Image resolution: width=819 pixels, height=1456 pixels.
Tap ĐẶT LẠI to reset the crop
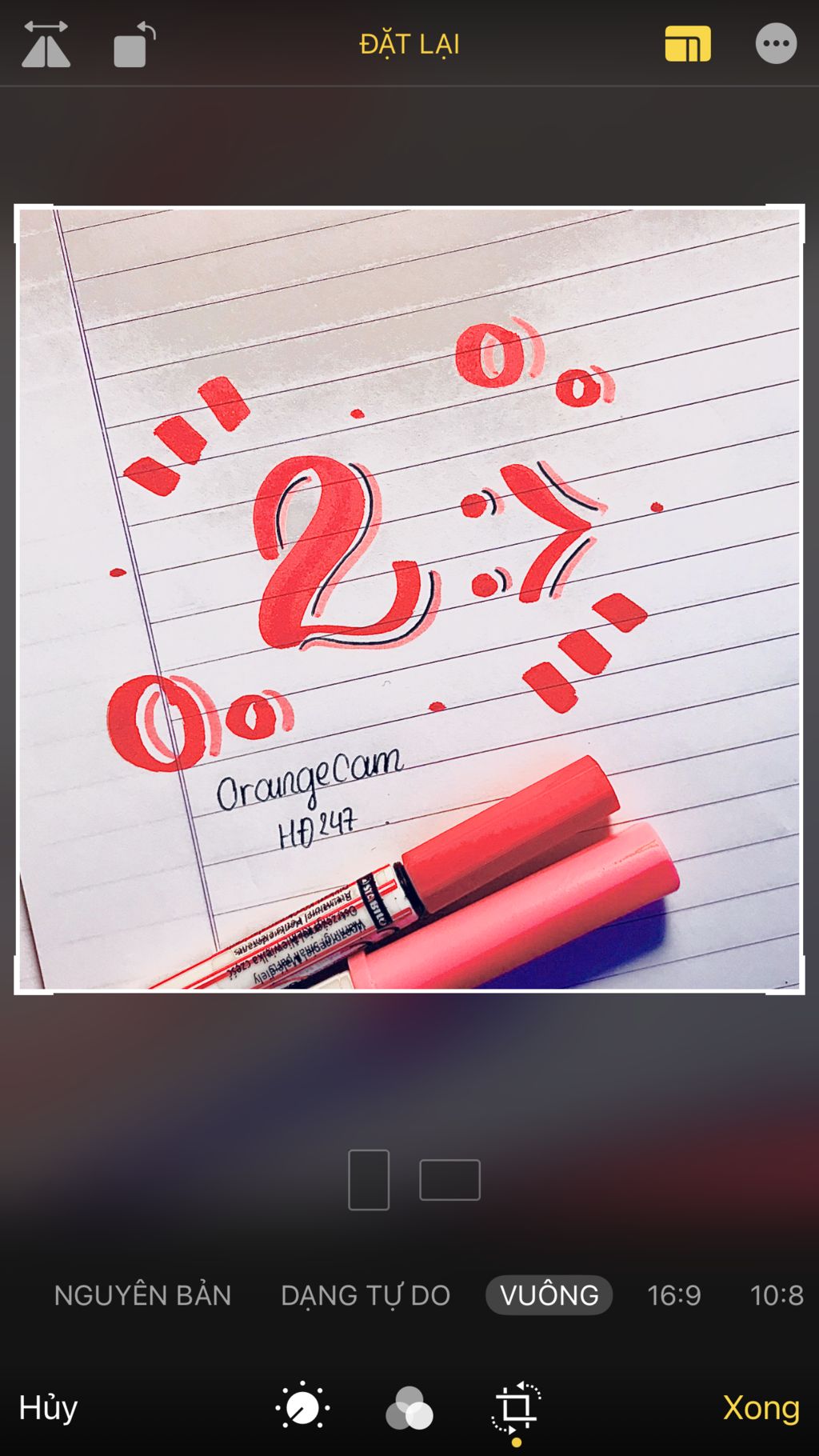point(409,44)
